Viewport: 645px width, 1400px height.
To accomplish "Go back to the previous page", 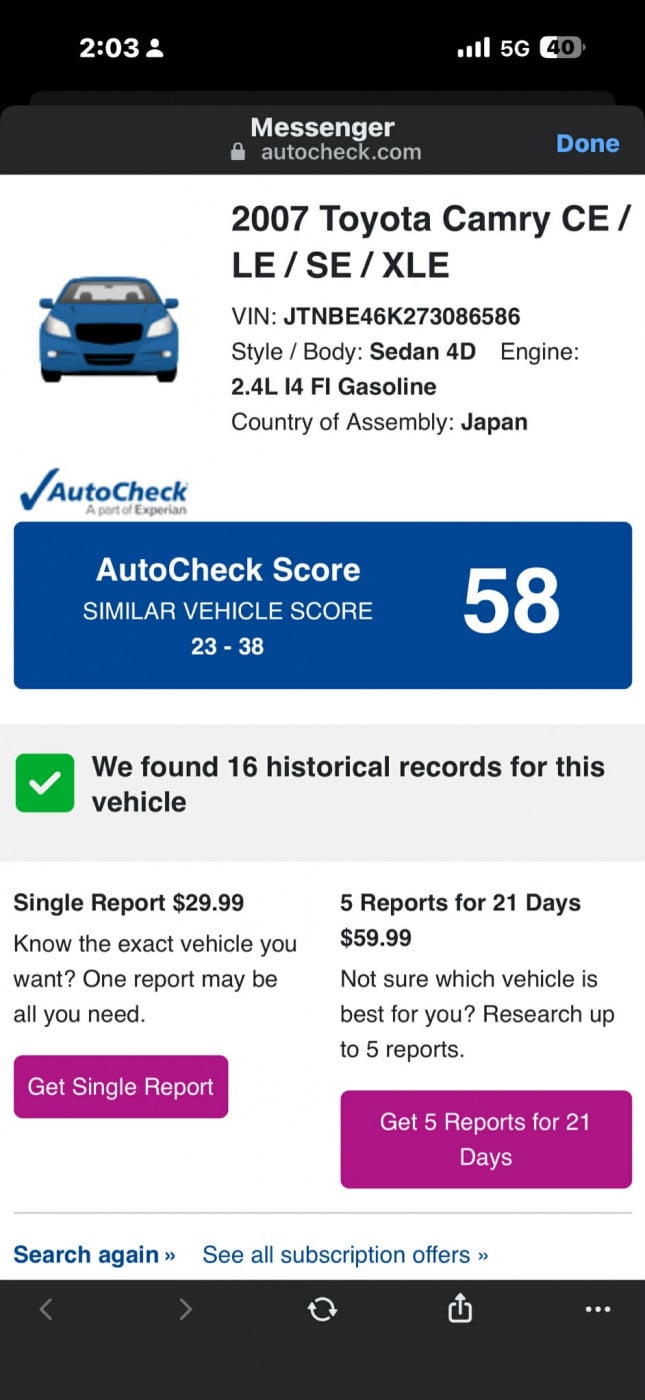I will tap(46, 1309).
